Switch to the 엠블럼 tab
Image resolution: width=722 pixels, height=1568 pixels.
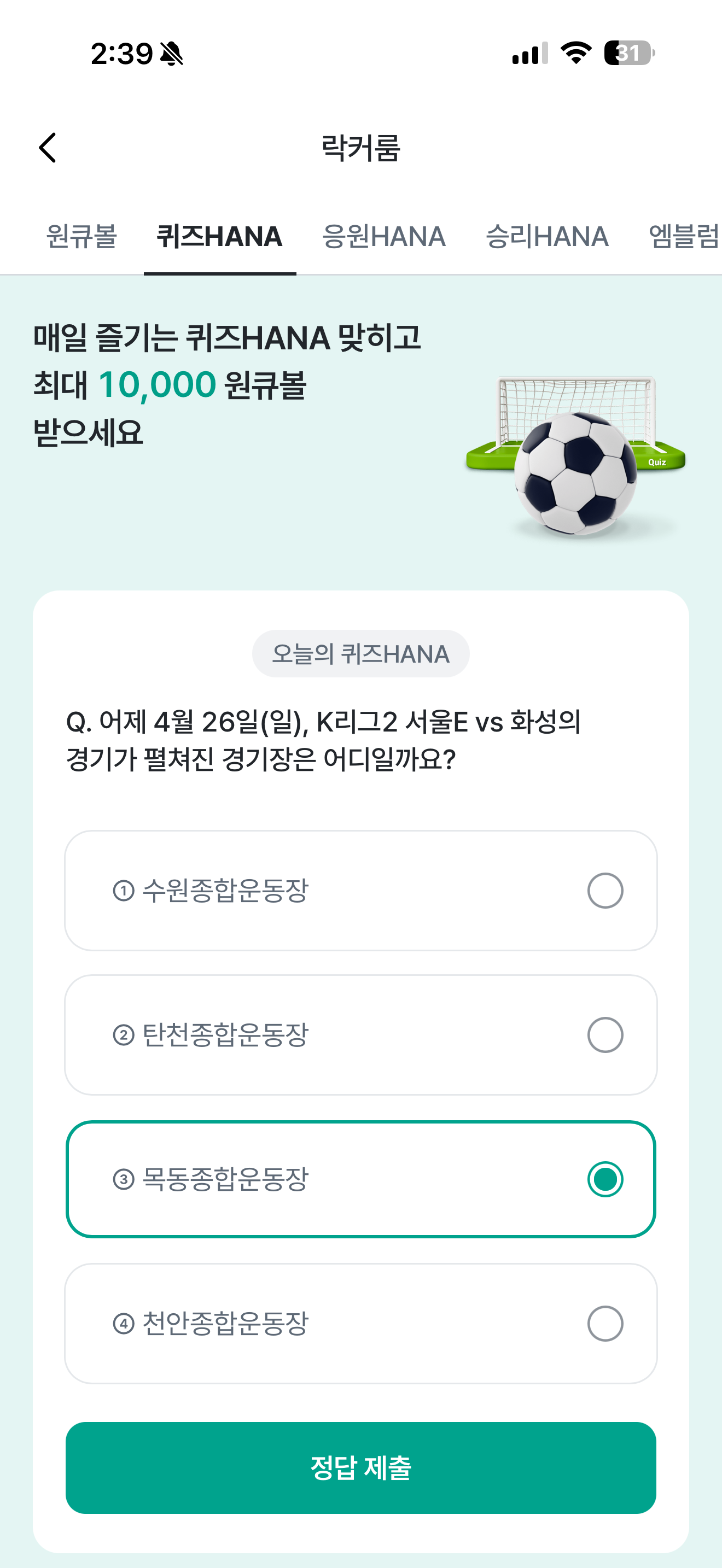pyautogui.click(x=684, y=236)
